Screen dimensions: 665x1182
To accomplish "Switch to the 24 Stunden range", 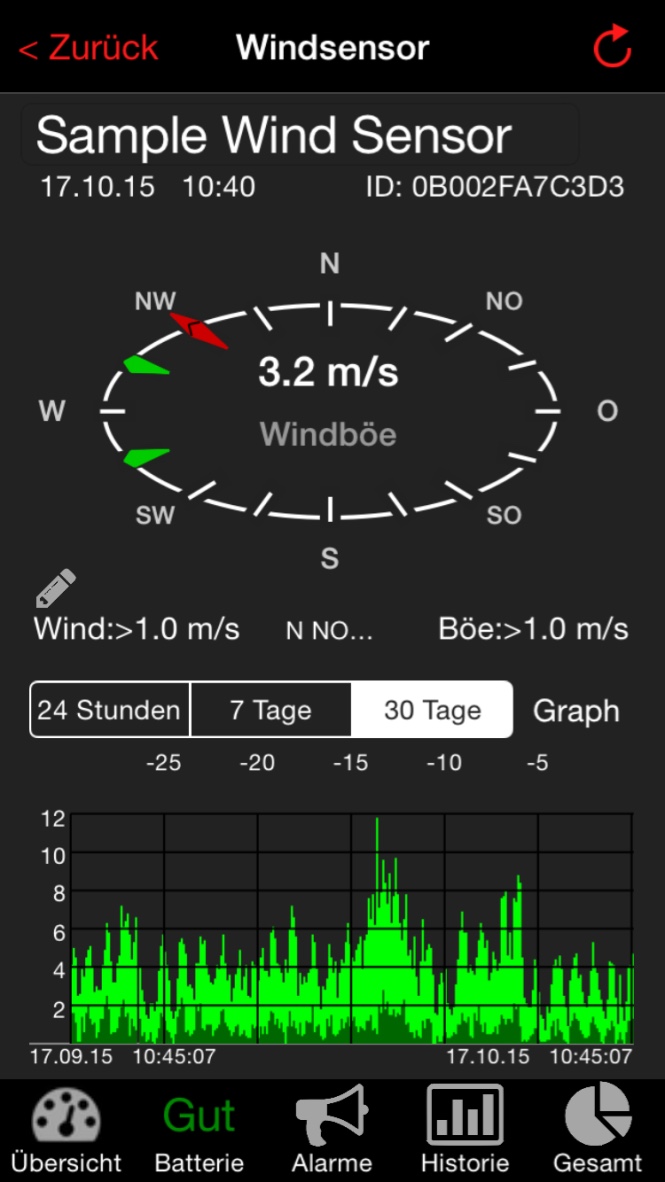I will point(110,711).
